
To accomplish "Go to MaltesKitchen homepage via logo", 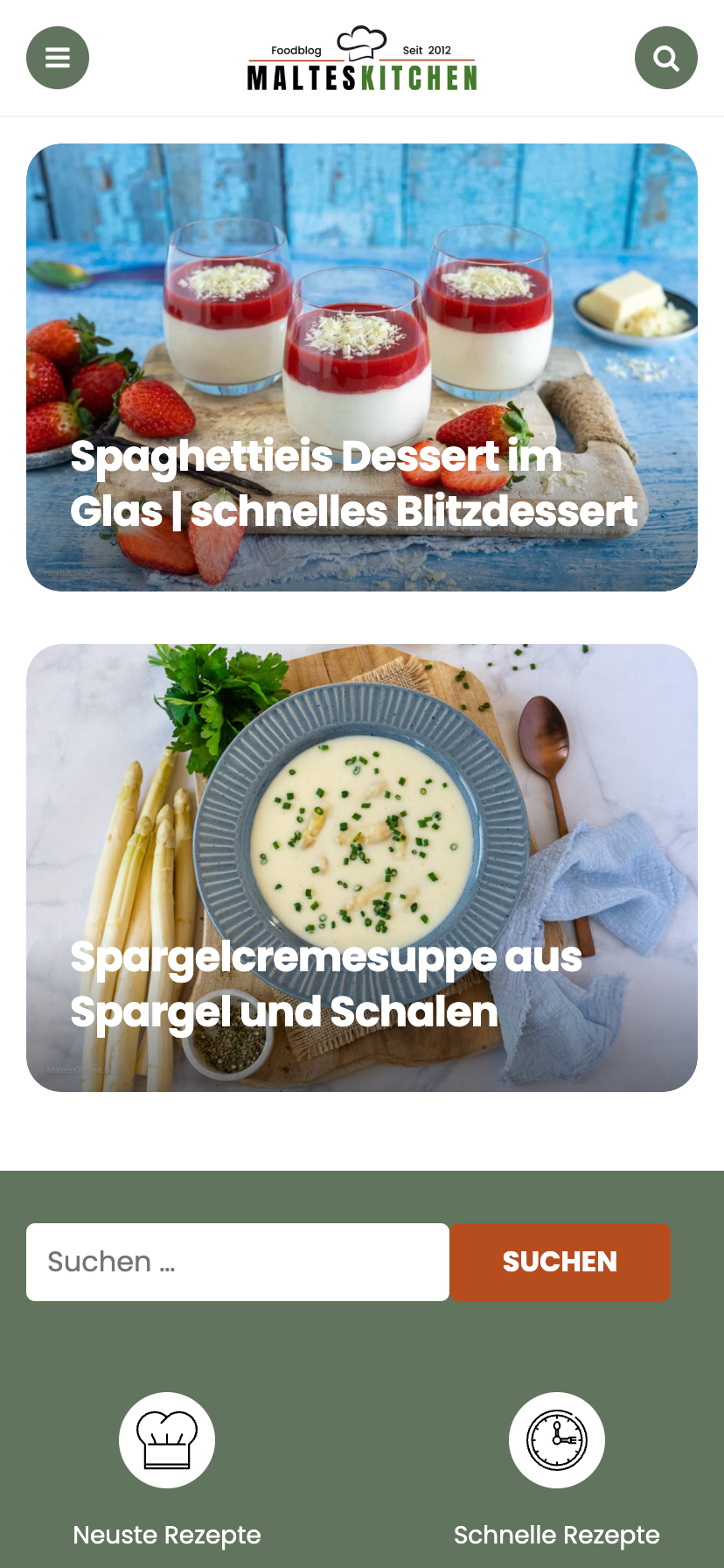I will [362, 59].
